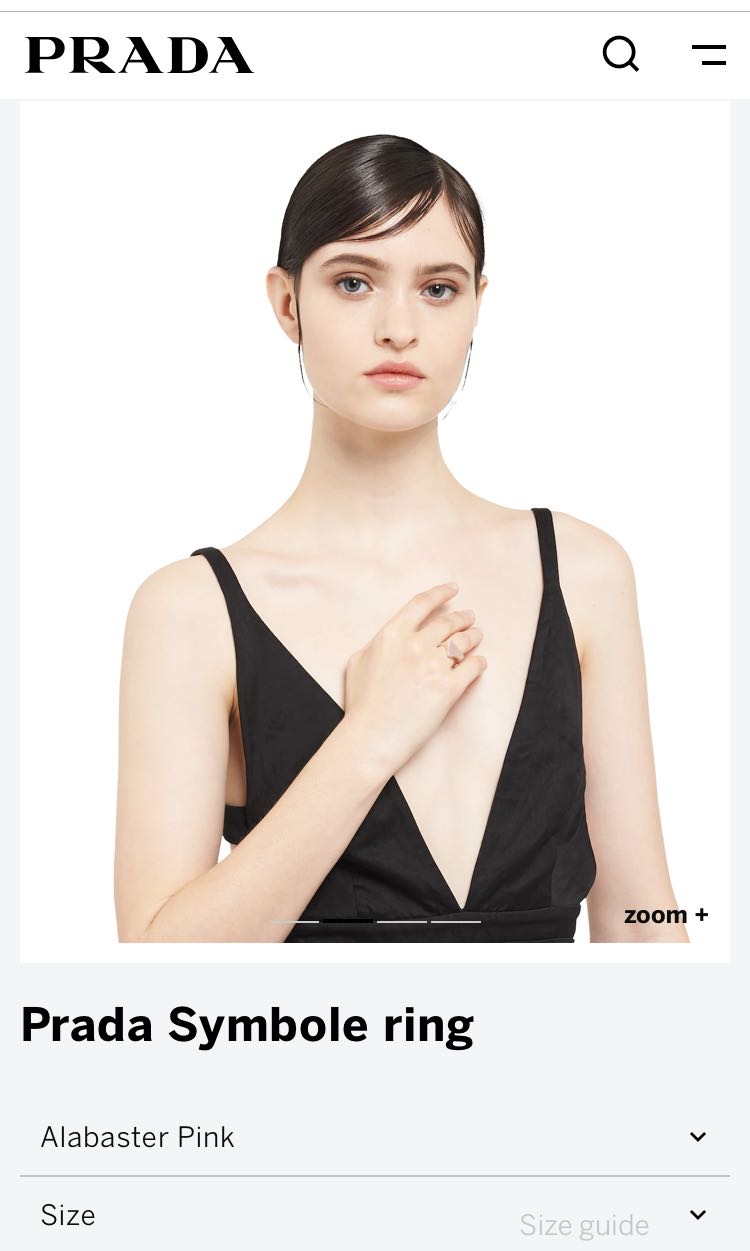Open the hamburger menu

[709, 55]
